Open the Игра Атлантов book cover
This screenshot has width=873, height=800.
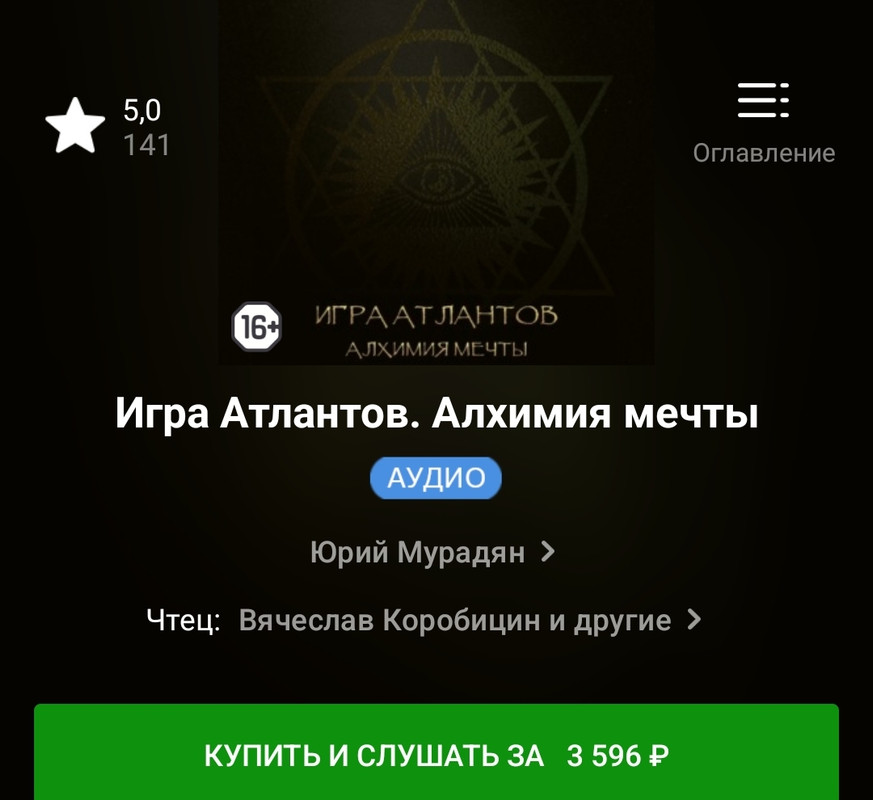pyautogui.click(x=436, y=180)
